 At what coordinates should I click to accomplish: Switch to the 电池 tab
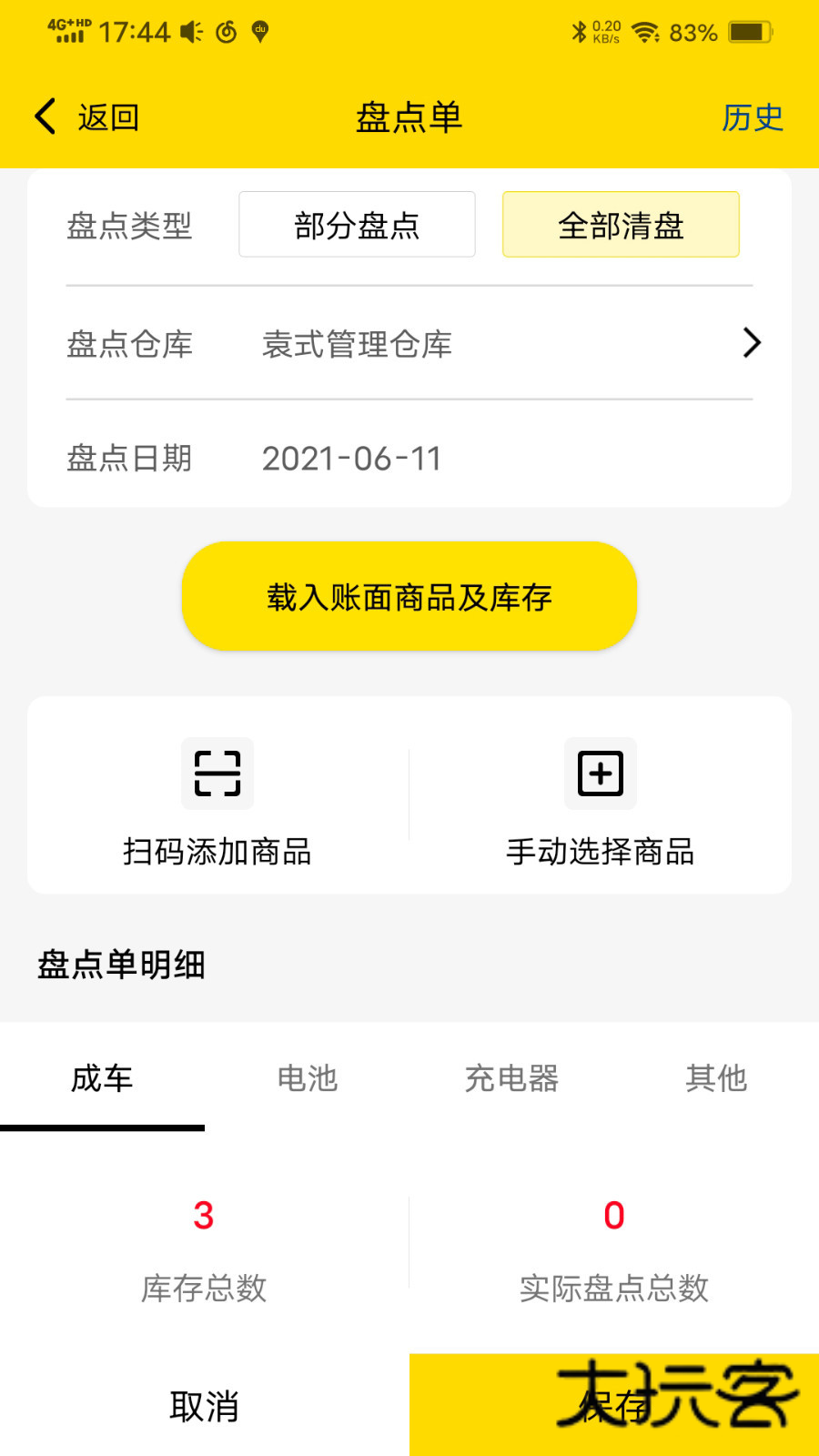(307, 1078)
